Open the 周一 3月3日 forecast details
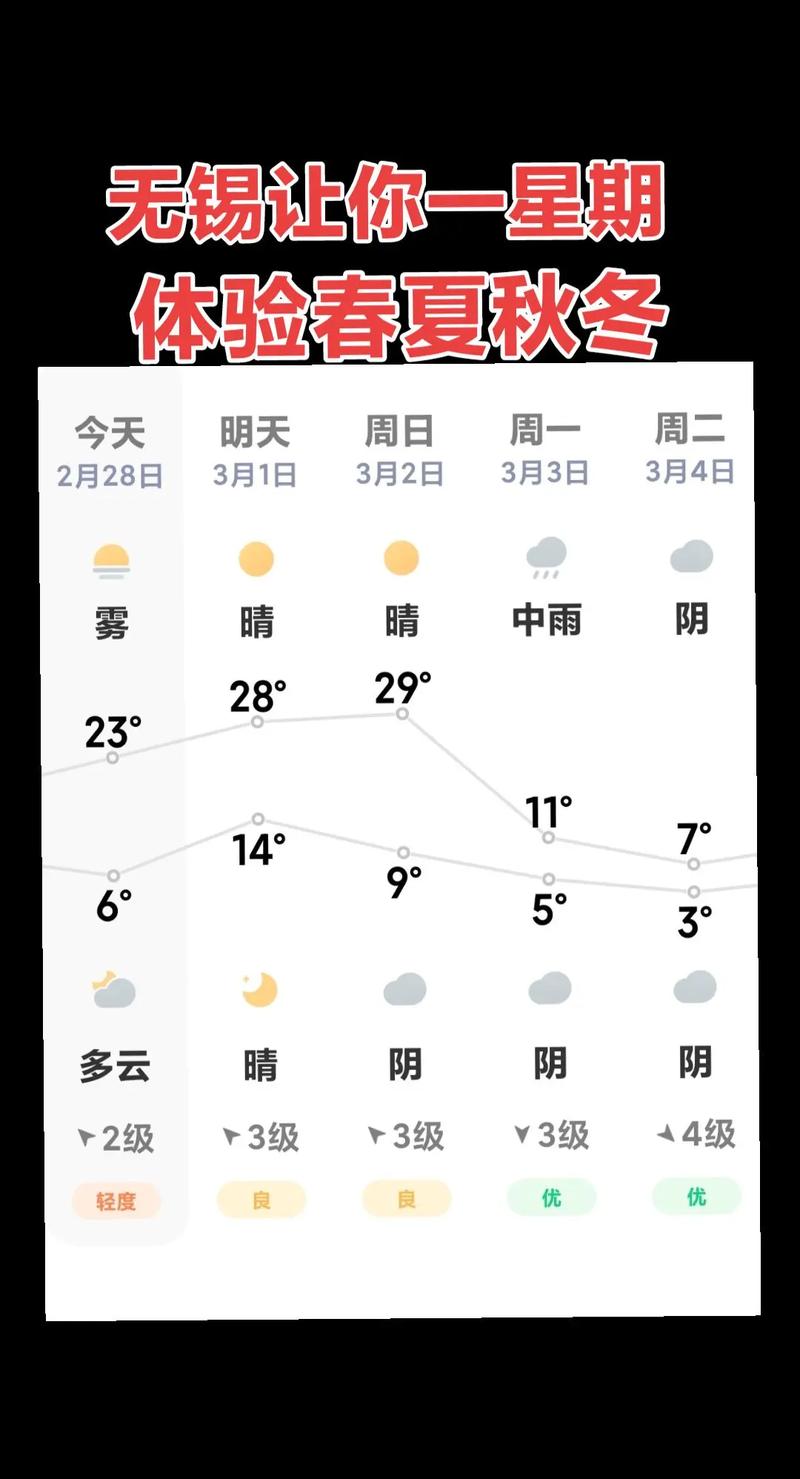 point(547,450)
